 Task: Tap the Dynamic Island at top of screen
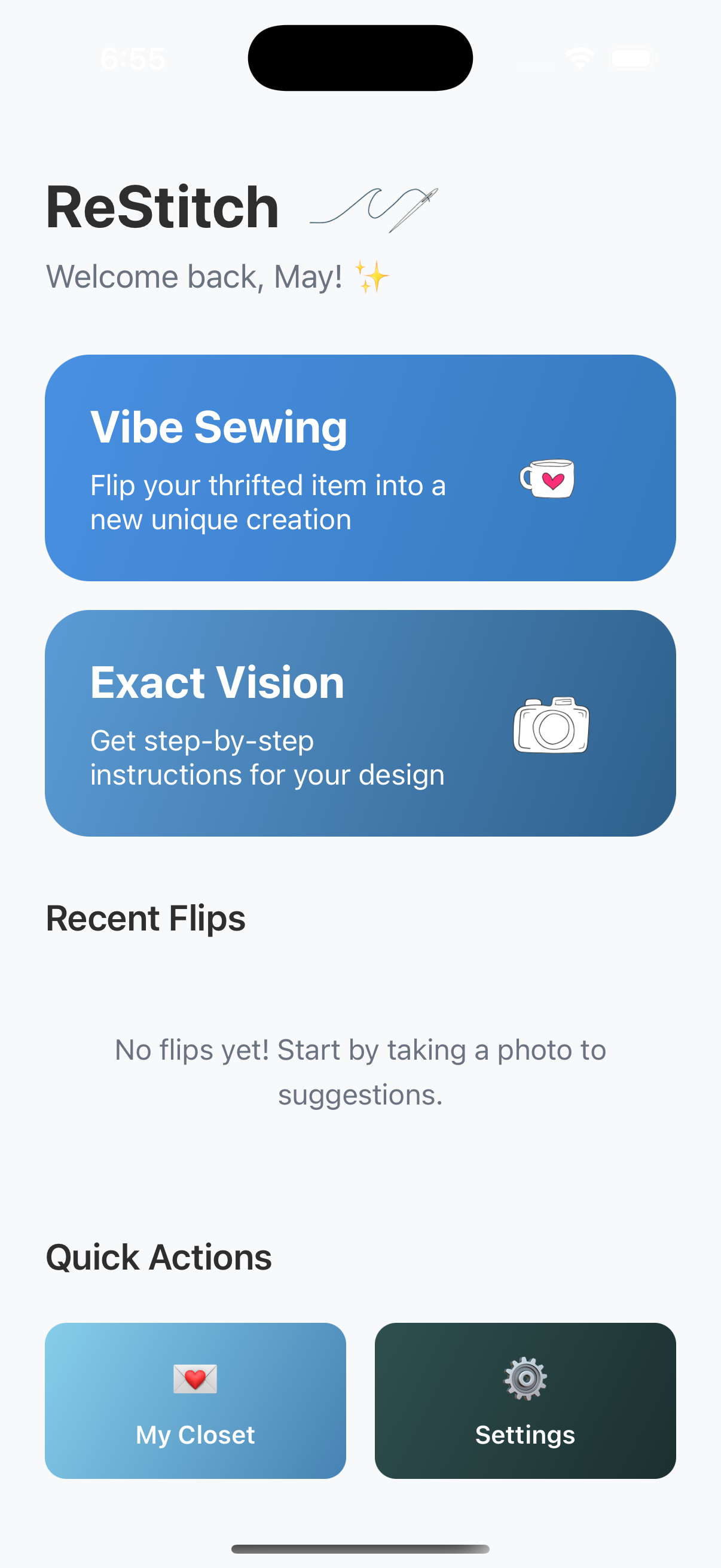point(360,56)
